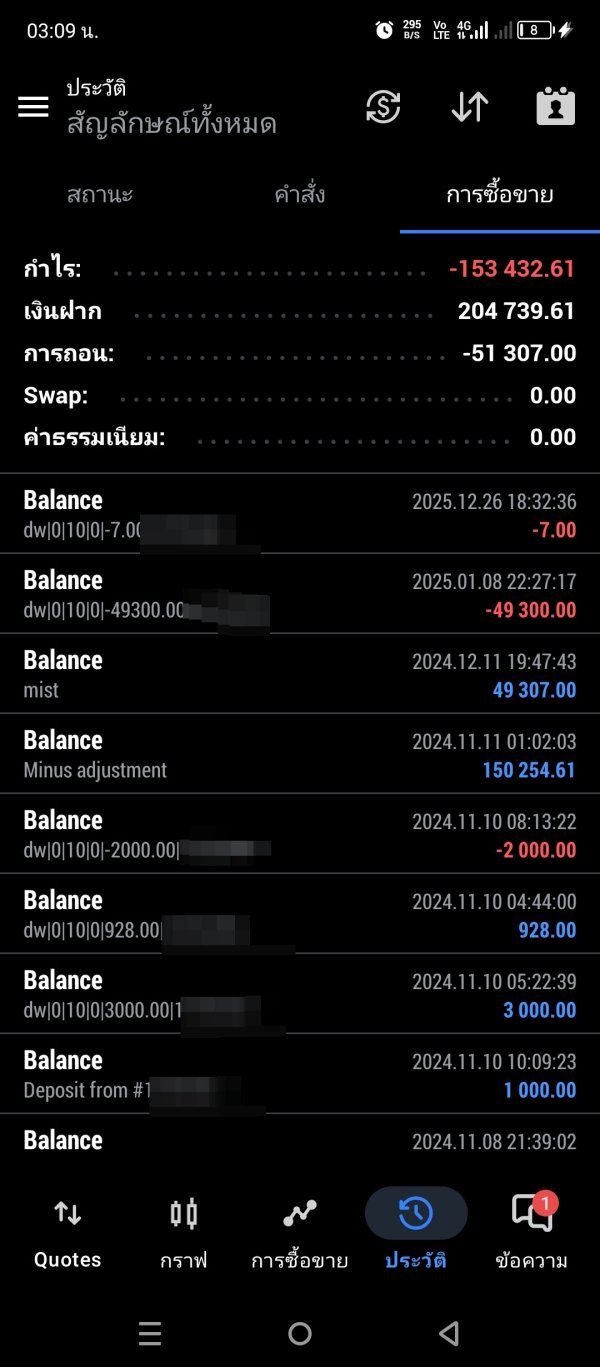Open the Balance entry of -49 300.00
This screenshot has width=600, height=1367.
pos(300,594)
